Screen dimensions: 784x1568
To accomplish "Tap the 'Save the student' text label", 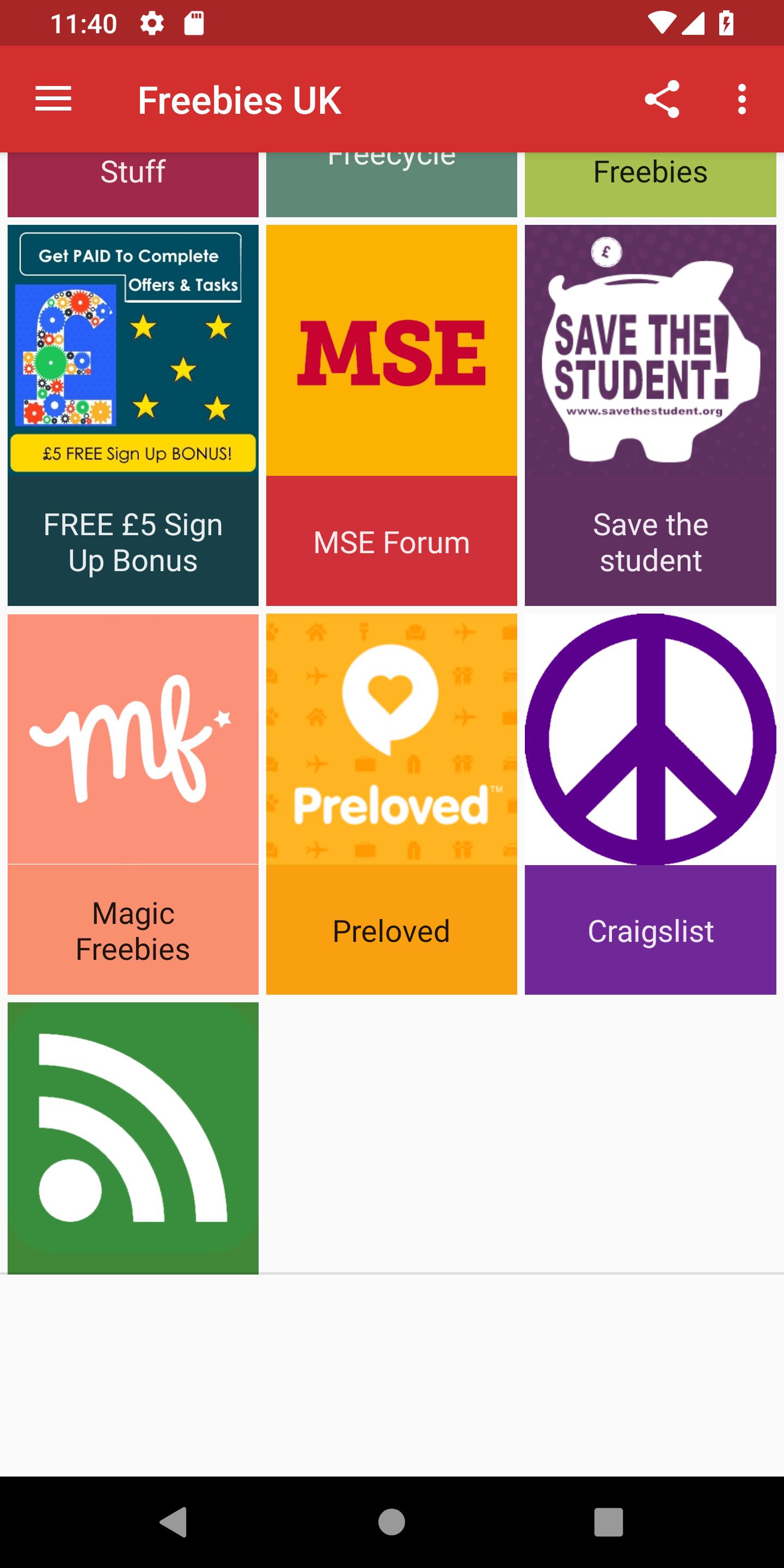I will coord(650,543).
